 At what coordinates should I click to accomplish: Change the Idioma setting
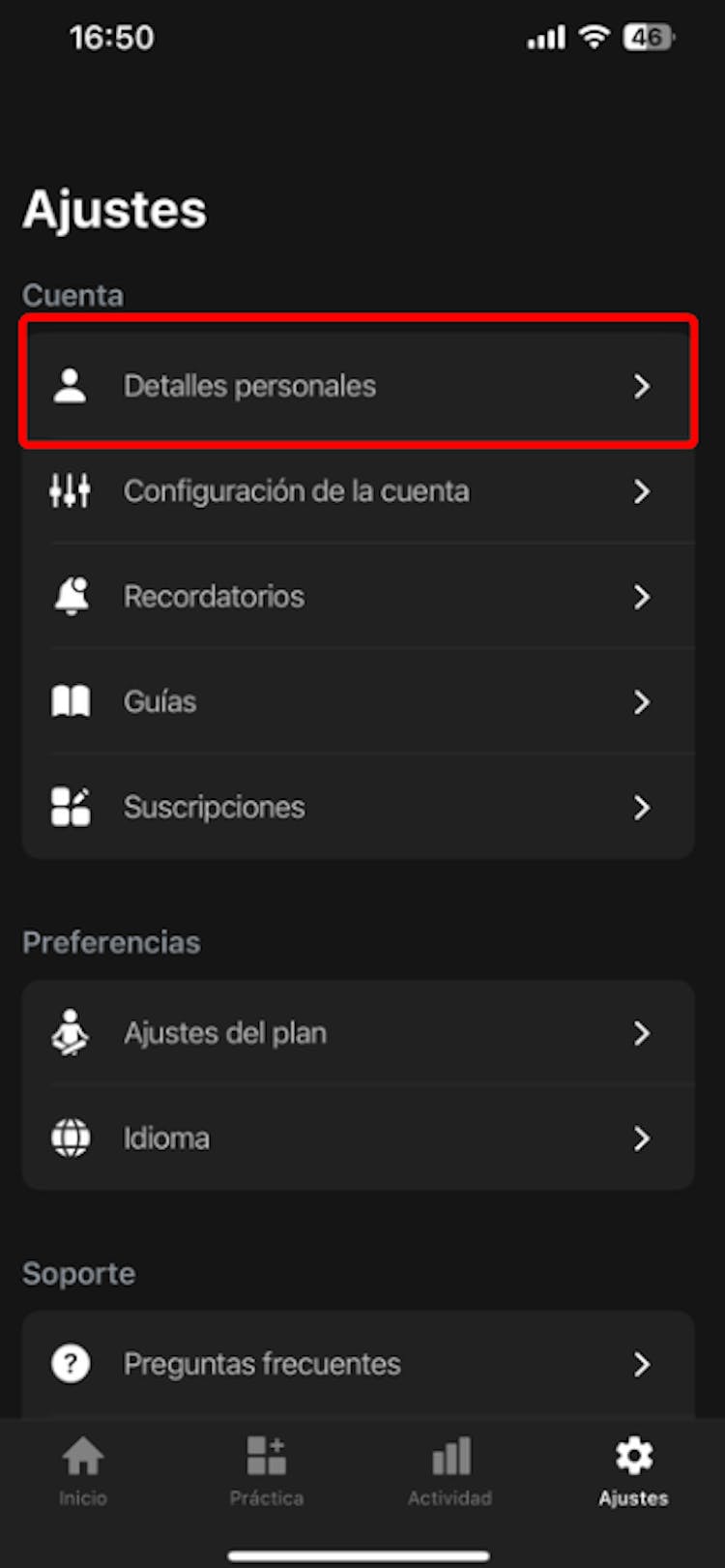[358, 1139]
